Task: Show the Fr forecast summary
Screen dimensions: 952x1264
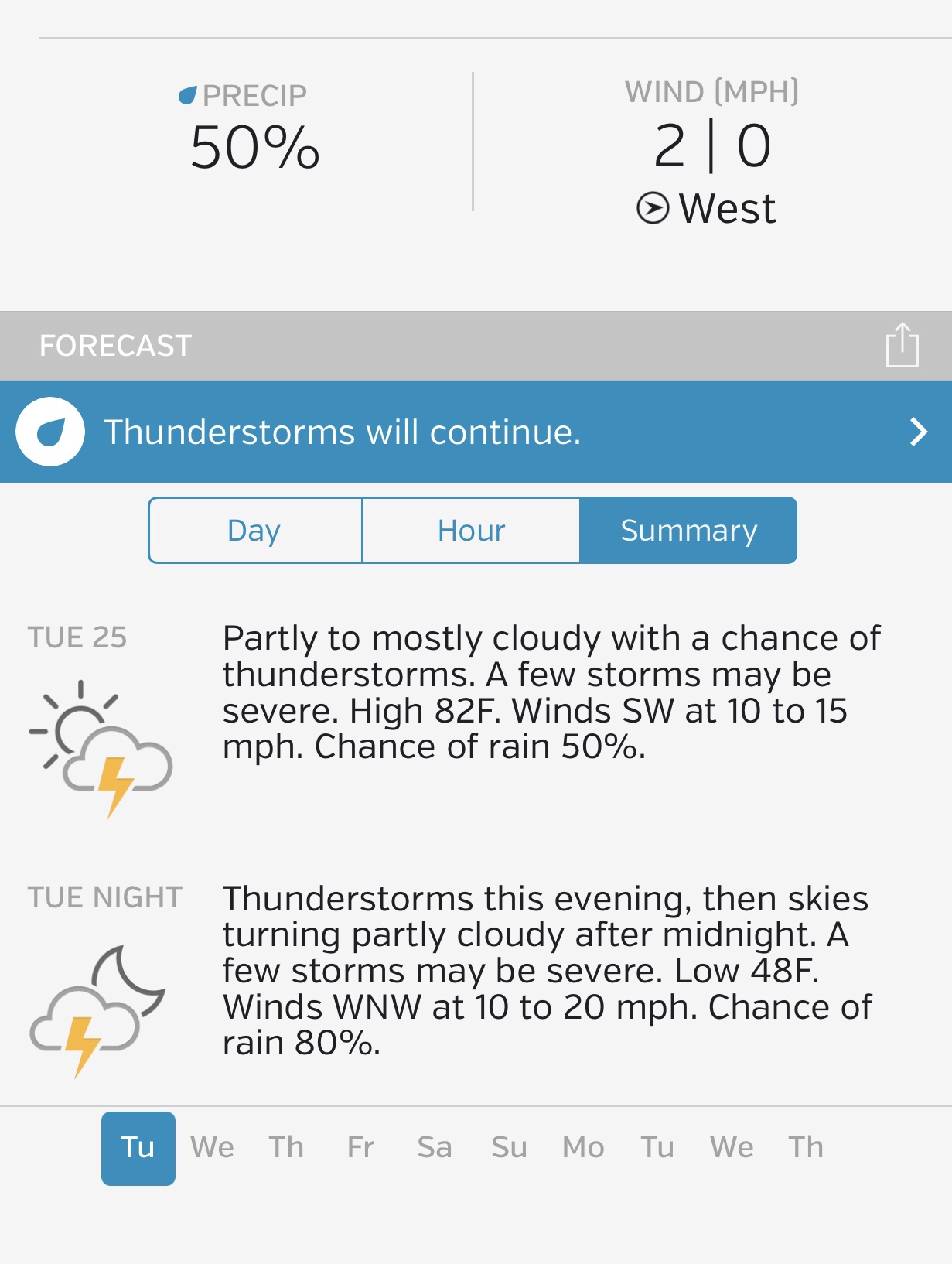Action: coord(360,1148)
